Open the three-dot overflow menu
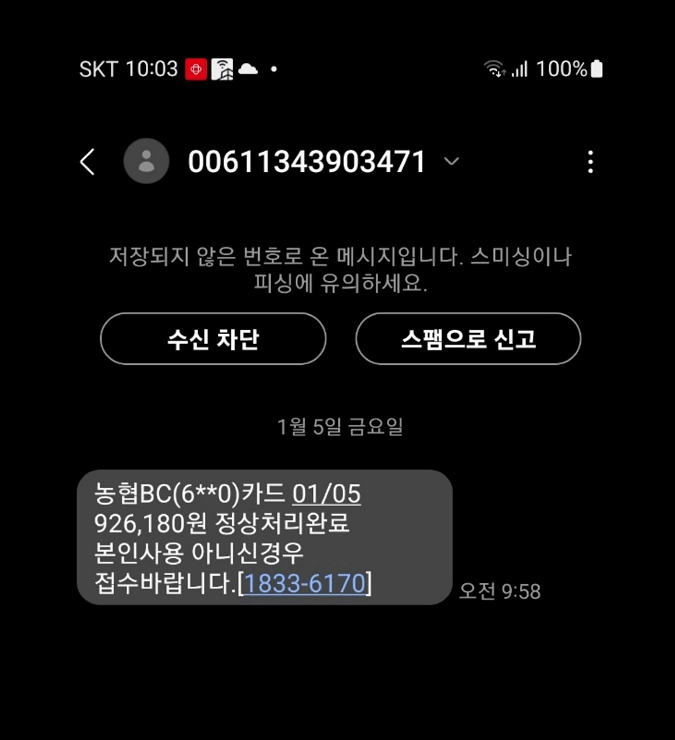Screen dimensions: 675x740 (x=590, y=162)
